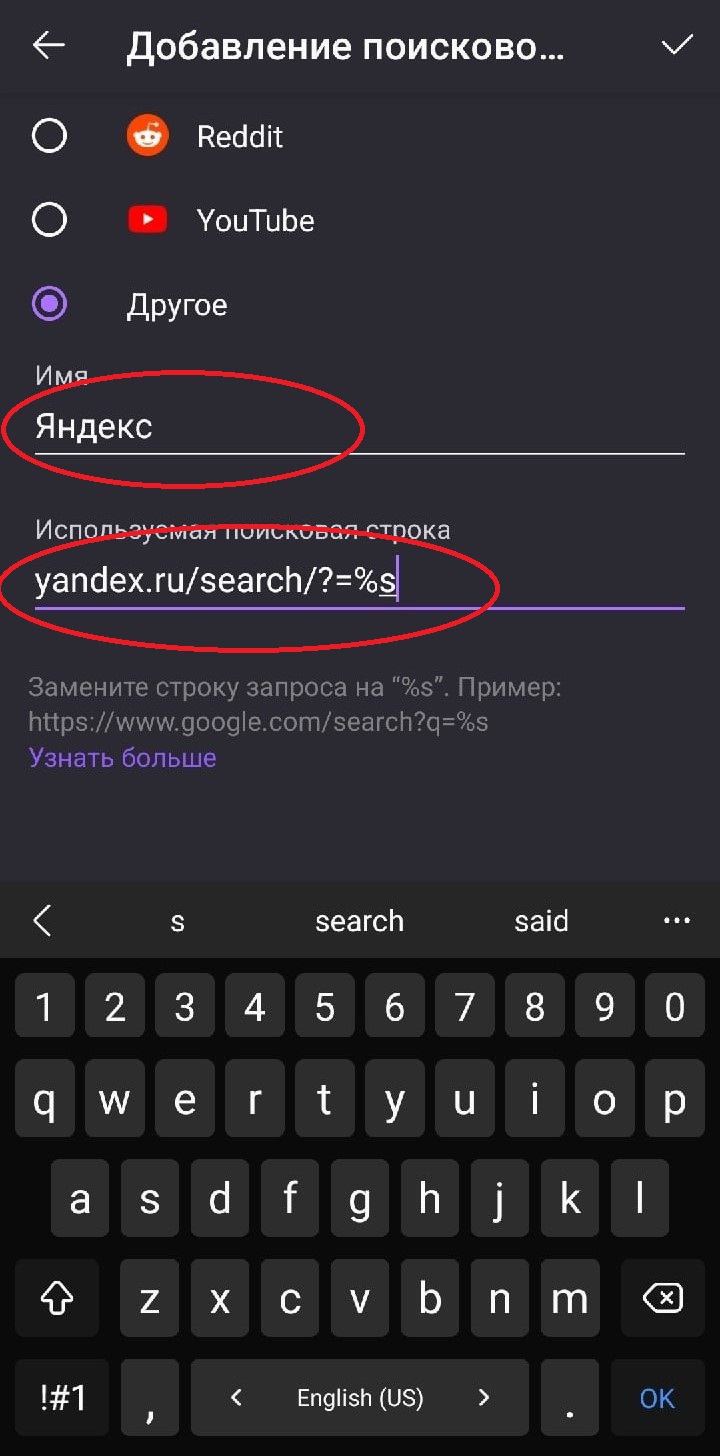This screenshot has height=1456, width=720.
Task: Select the Reddit radio button
Action: (50, 136)
